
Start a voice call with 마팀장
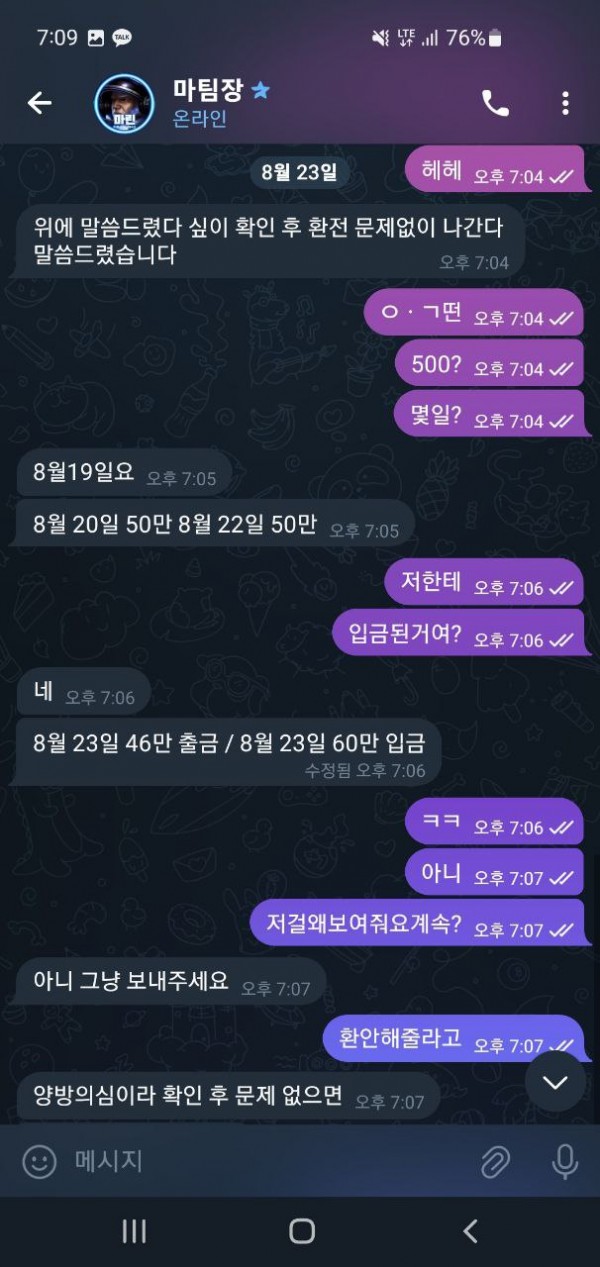point(495,103)
